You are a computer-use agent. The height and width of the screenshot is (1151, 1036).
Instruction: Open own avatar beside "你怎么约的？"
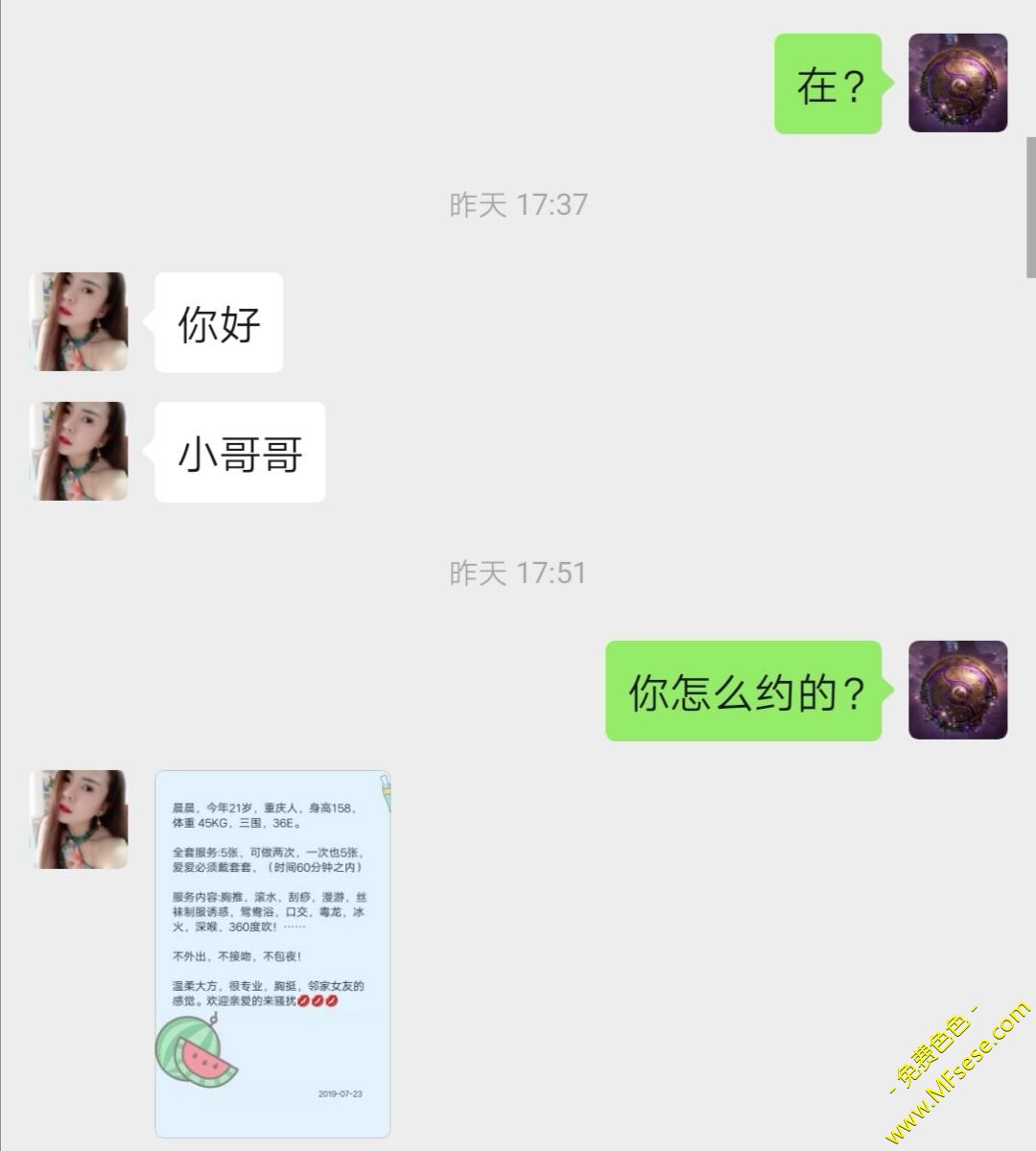pyautogui.click(x=957, y=691)
